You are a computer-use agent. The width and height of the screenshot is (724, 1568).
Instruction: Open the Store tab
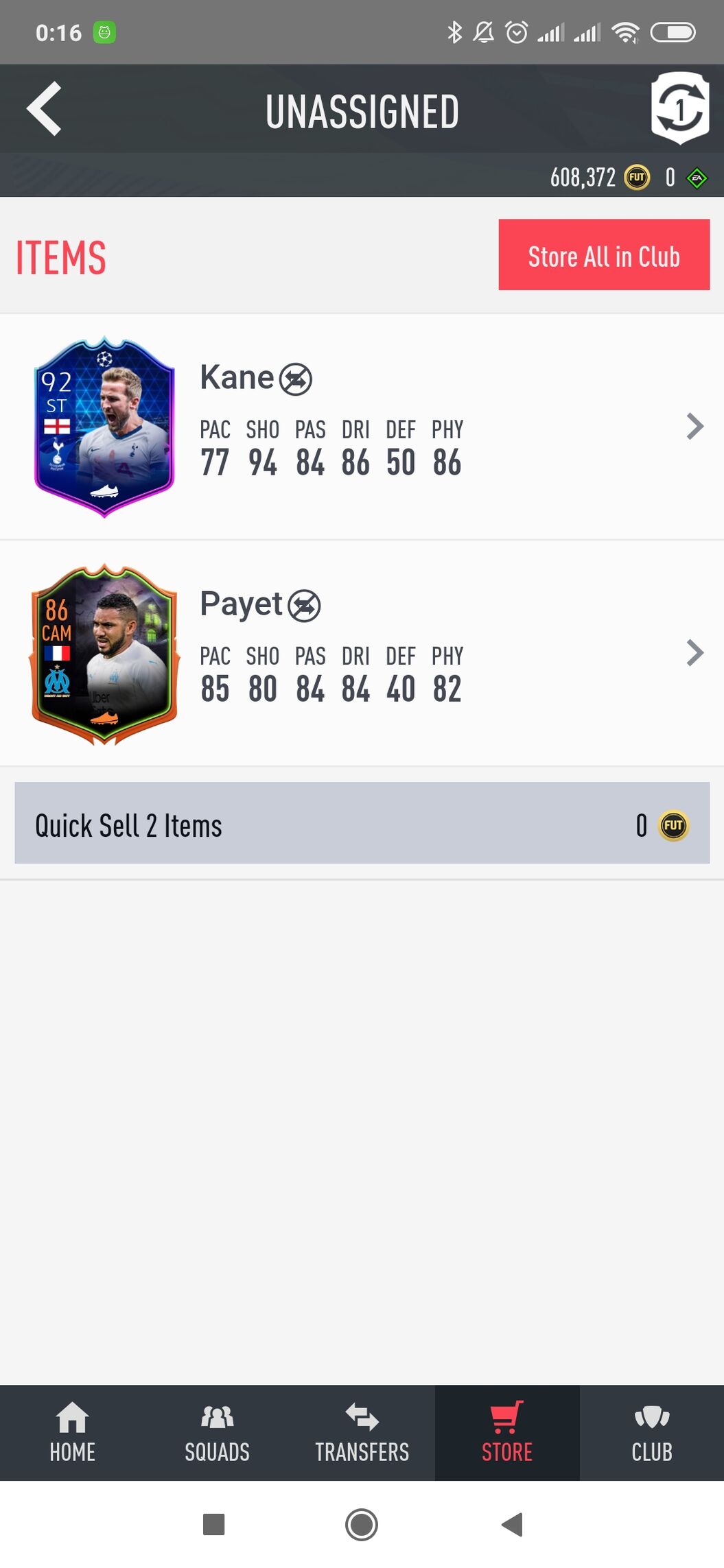pyautogui.click(x=506, y=1432)
